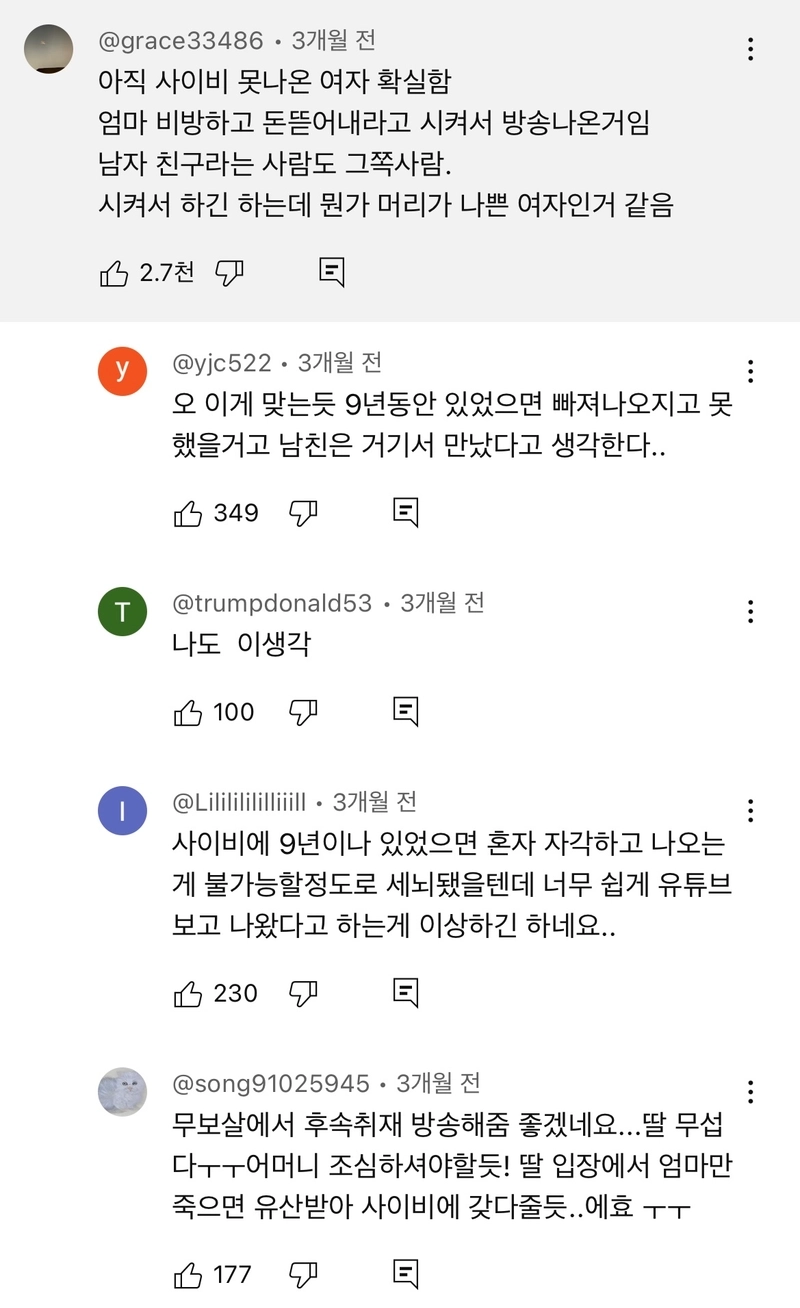Open overflow menu on @yjc522's reply
Viewport: 800px width, 1308px height.
click(751, 372)
